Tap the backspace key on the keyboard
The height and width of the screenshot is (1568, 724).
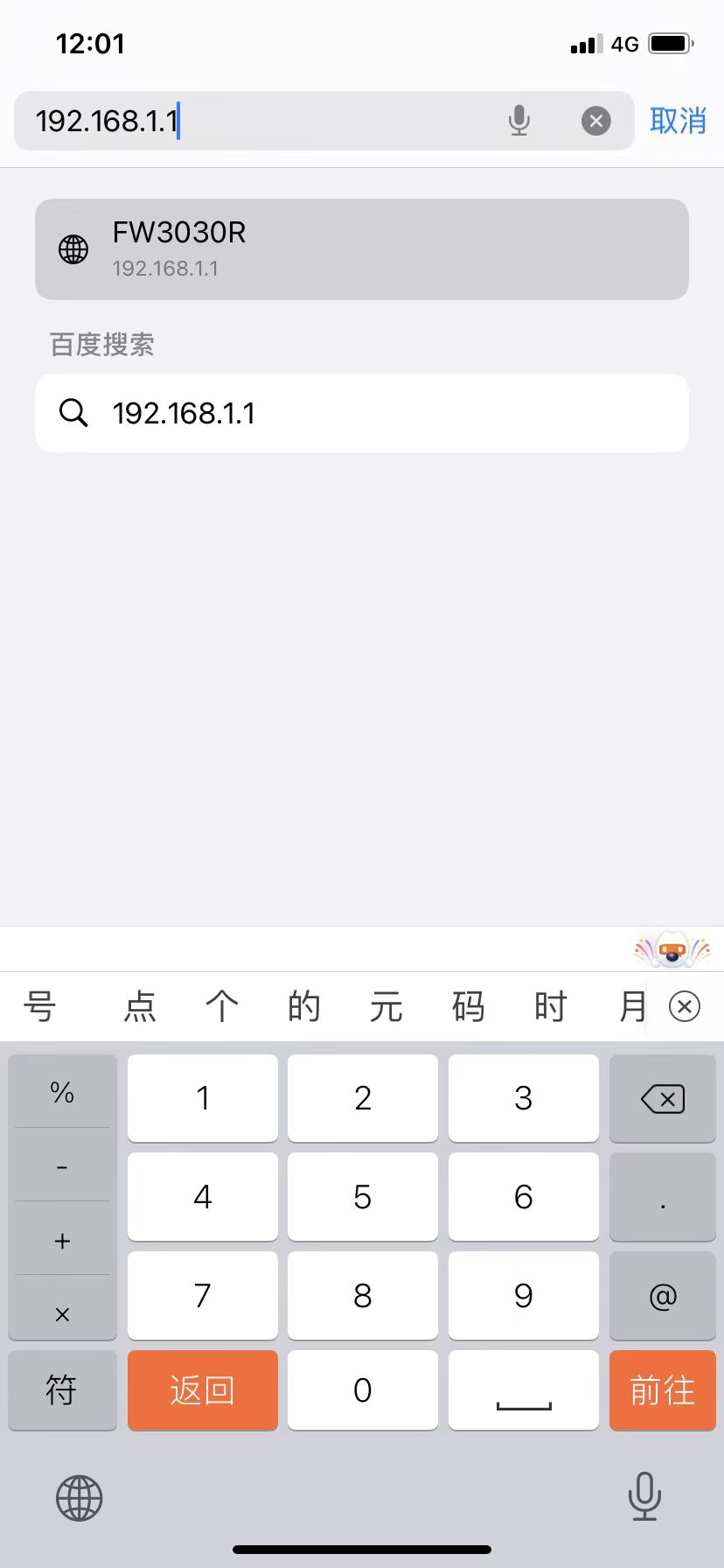663,1099
